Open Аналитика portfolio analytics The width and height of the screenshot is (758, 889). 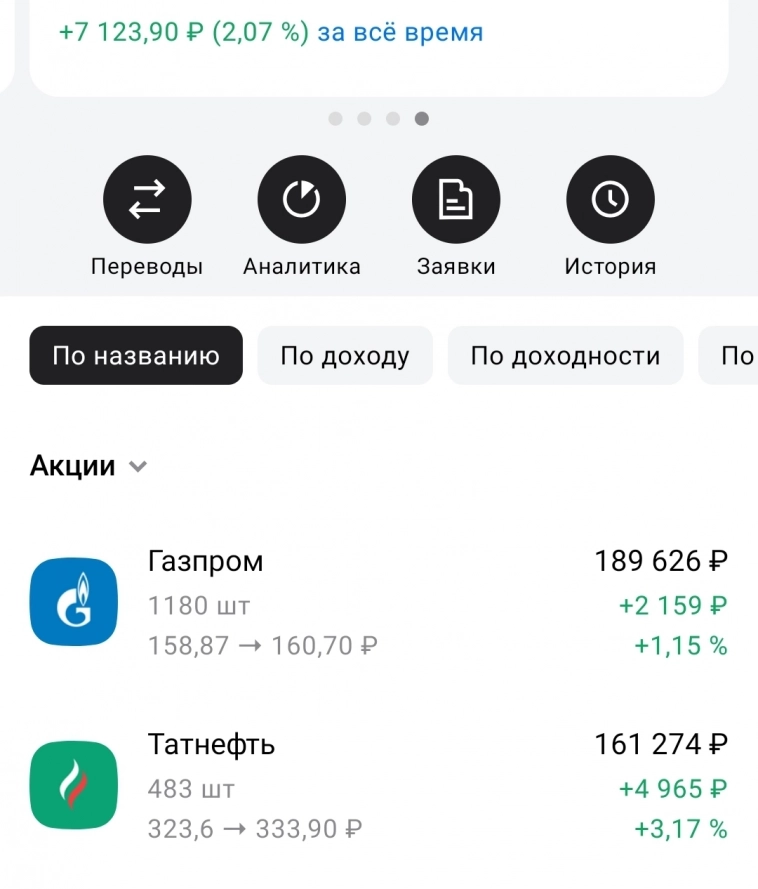(x=301, y=201)
